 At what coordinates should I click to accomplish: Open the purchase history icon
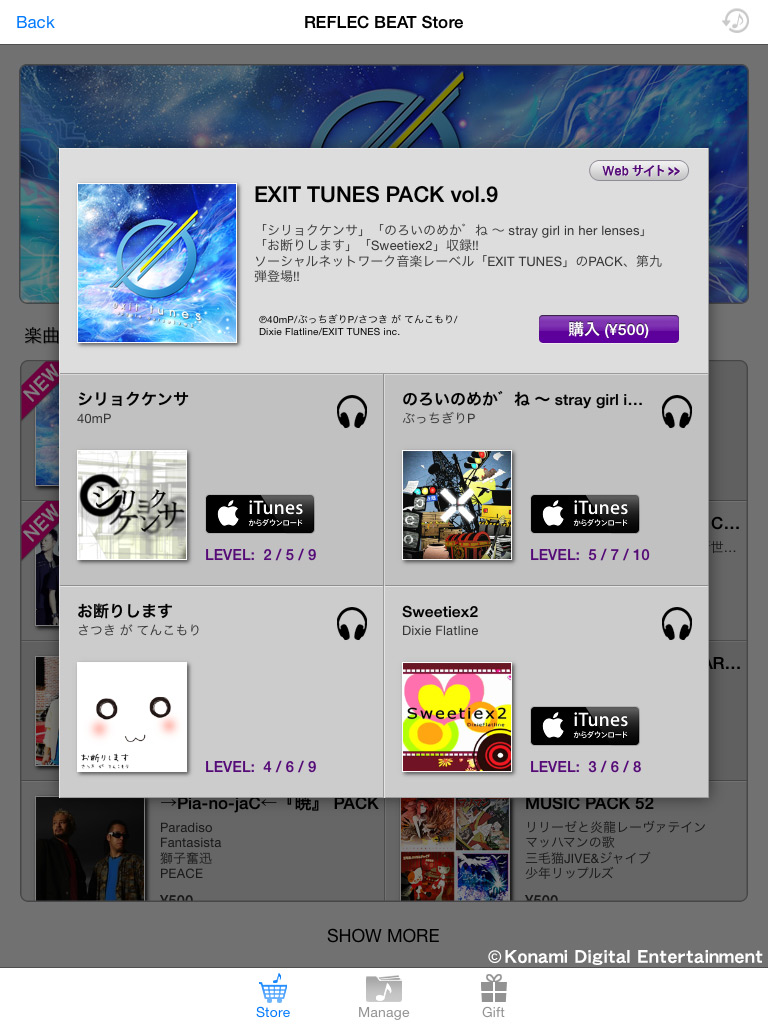[735, 21]
